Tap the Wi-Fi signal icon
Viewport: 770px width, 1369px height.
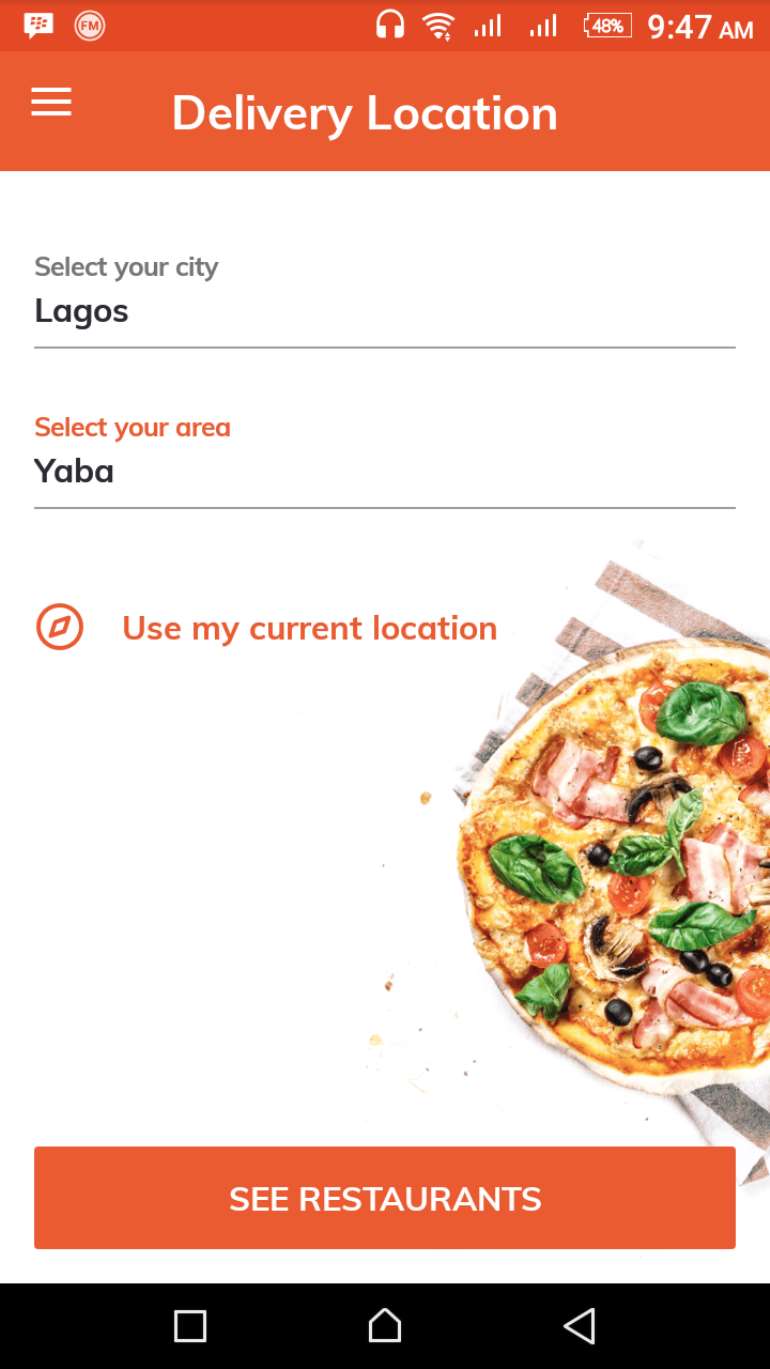click(440, 25)
